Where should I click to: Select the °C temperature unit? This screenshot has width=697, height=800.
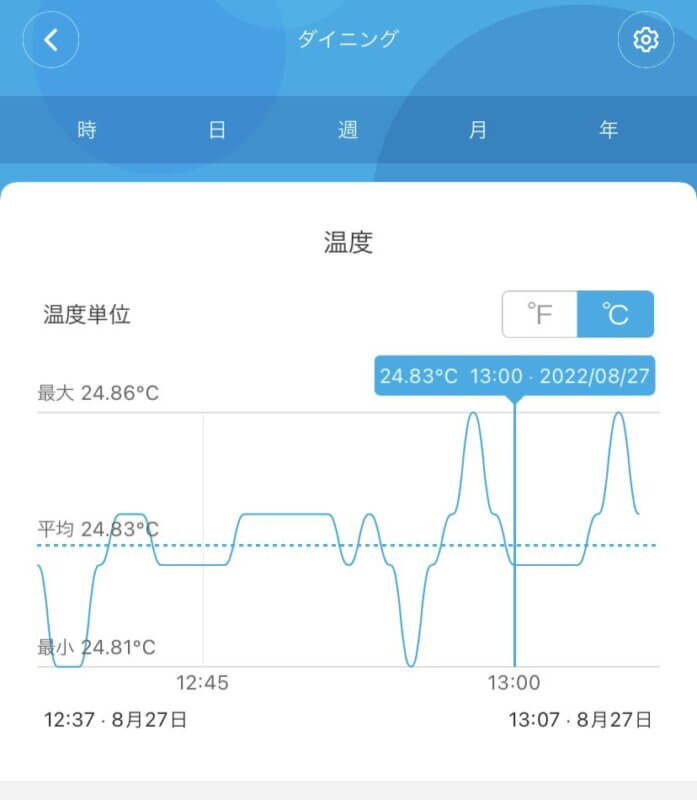tap(616, 315)
